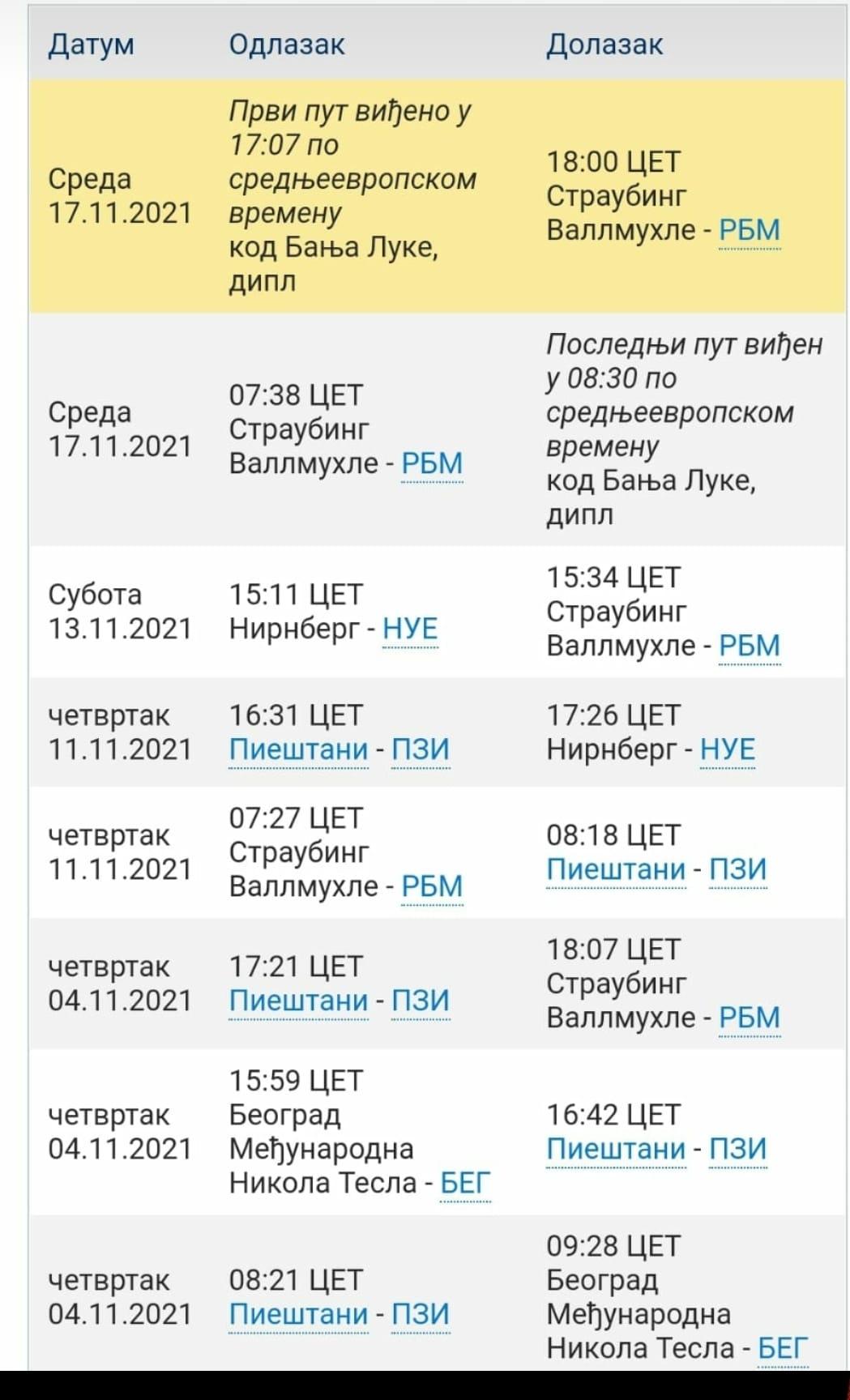The height and width of the screenshot is (1400, 850).
Task: Open НУЕ link under 17:26 ЦЕТ arrival
Action: pos(727,749)
